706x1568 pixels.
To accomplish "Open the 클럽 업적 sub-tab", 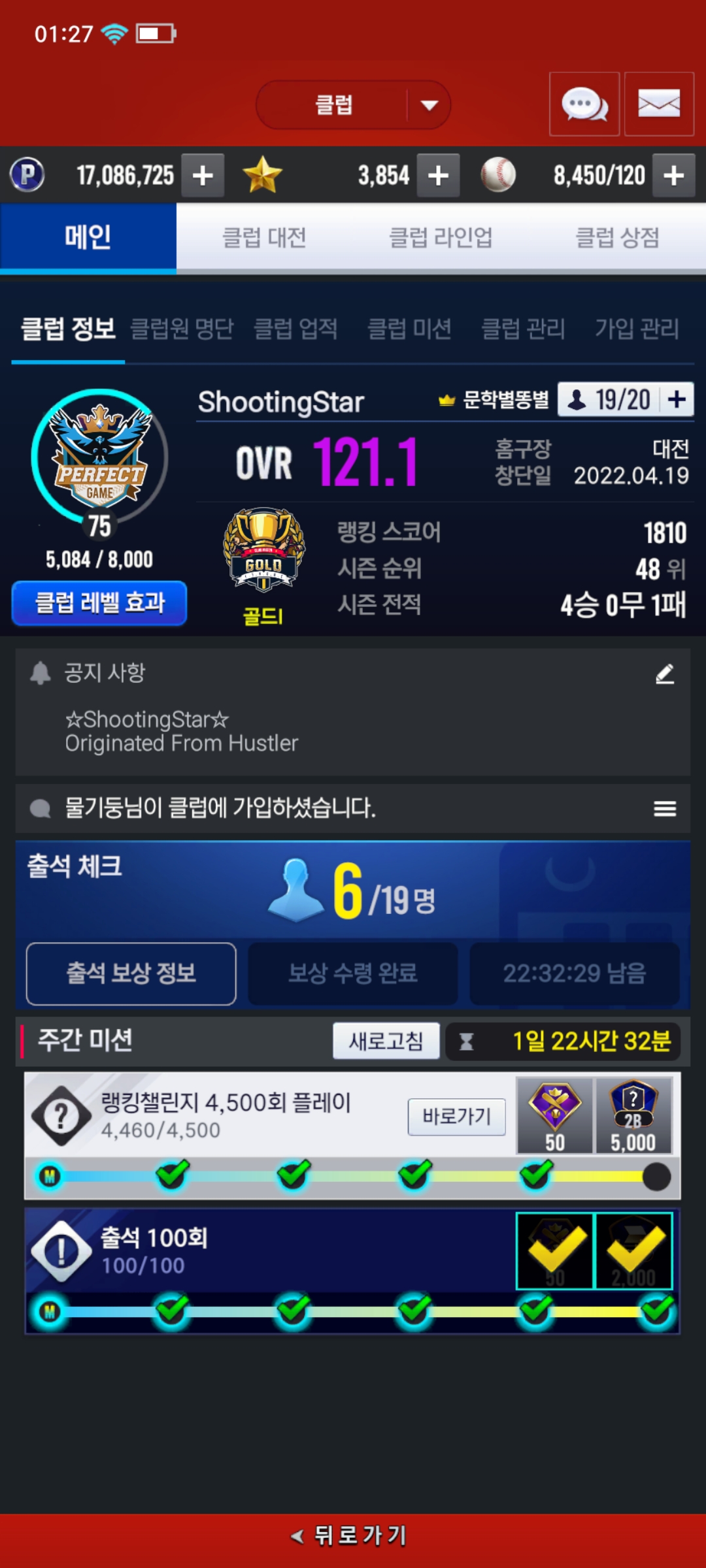I will pyautogui.click(x=295, y=329).
